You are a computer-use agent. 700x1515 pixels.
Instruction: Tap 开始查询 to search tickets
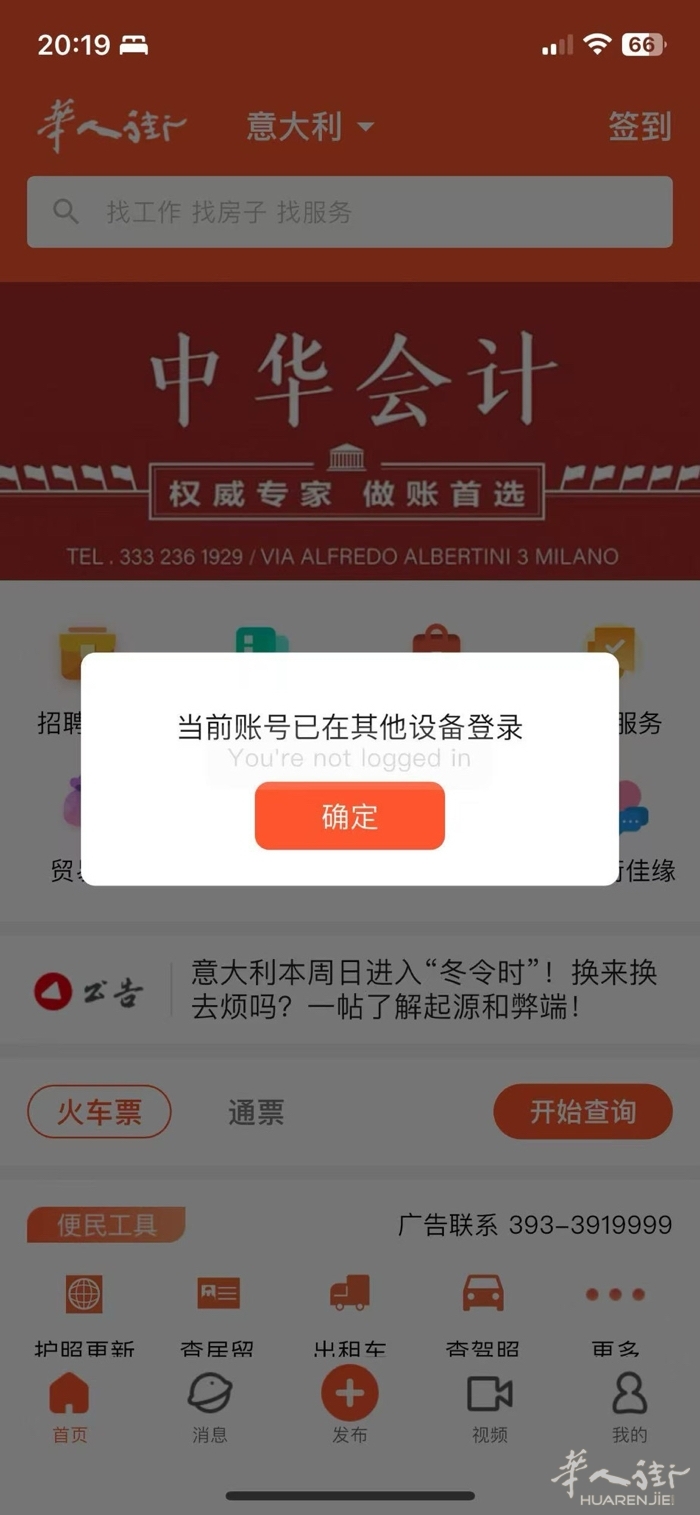point(582,1111)
